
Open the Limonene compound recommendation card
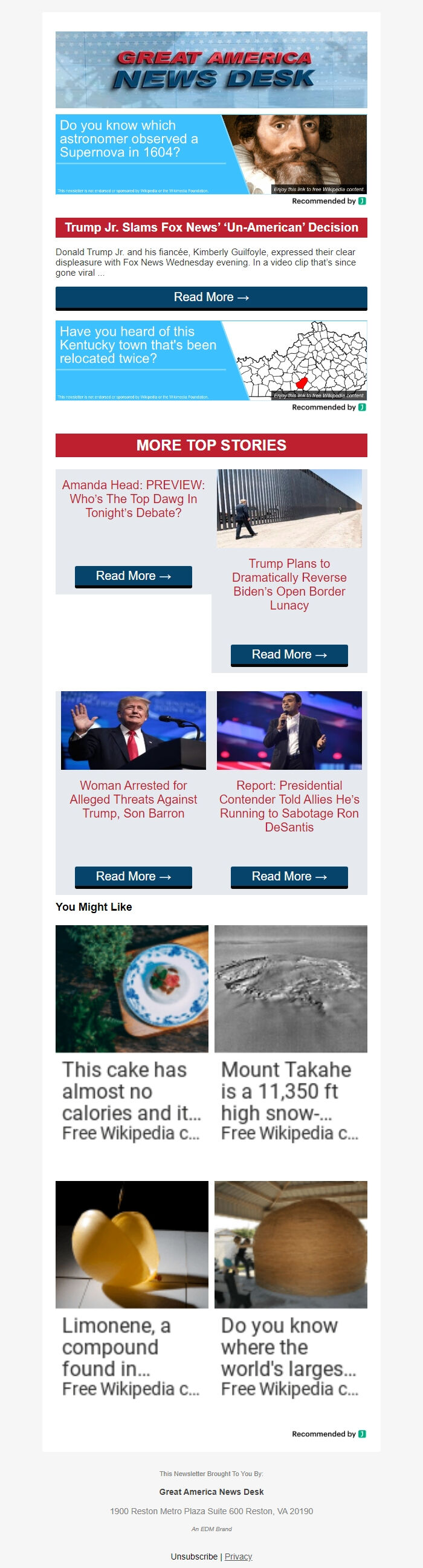132,1290
